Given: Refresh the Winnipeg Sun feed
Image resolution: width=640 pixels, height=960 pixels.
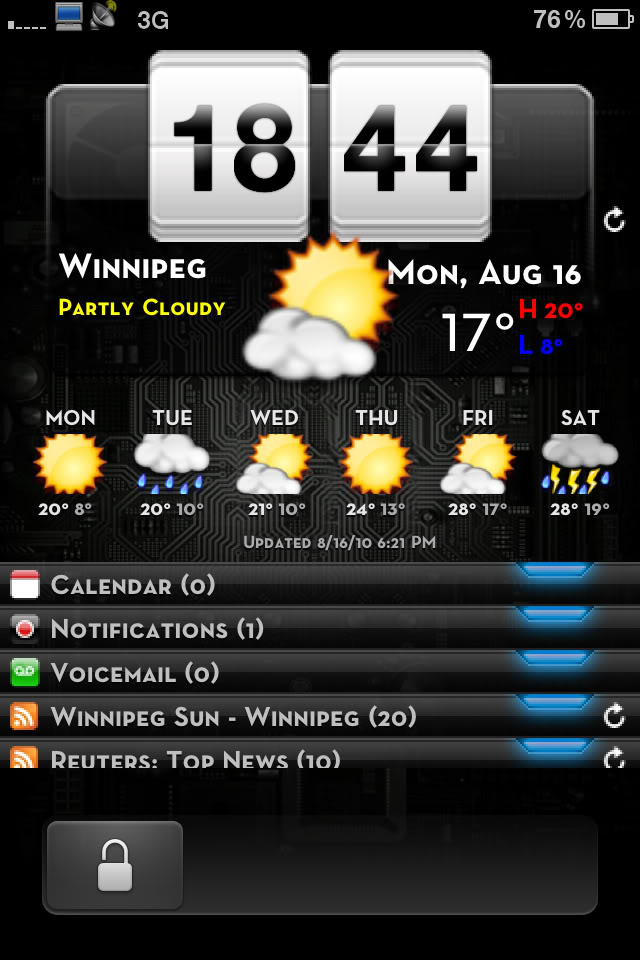Looking at the screenshot, I should click(614, 716).
